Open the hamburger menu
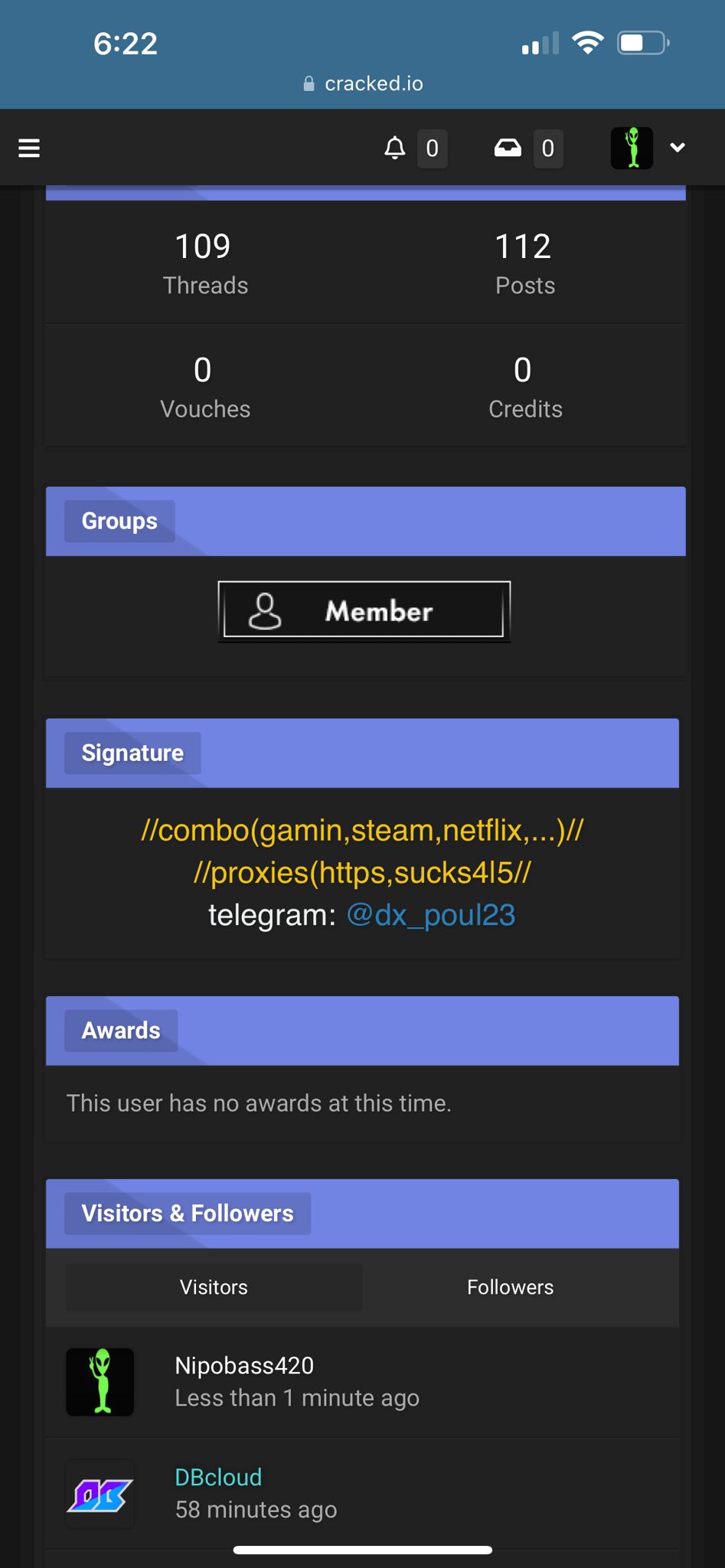 [29, 148]
